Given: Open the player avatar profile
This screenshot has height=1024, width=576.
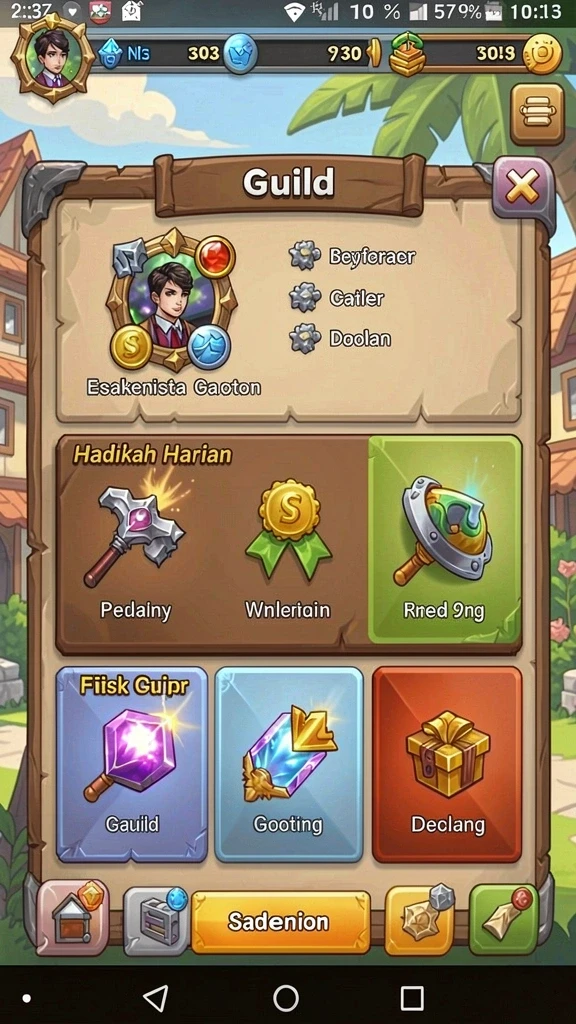Looking at the screenshot, I should 53,57.
